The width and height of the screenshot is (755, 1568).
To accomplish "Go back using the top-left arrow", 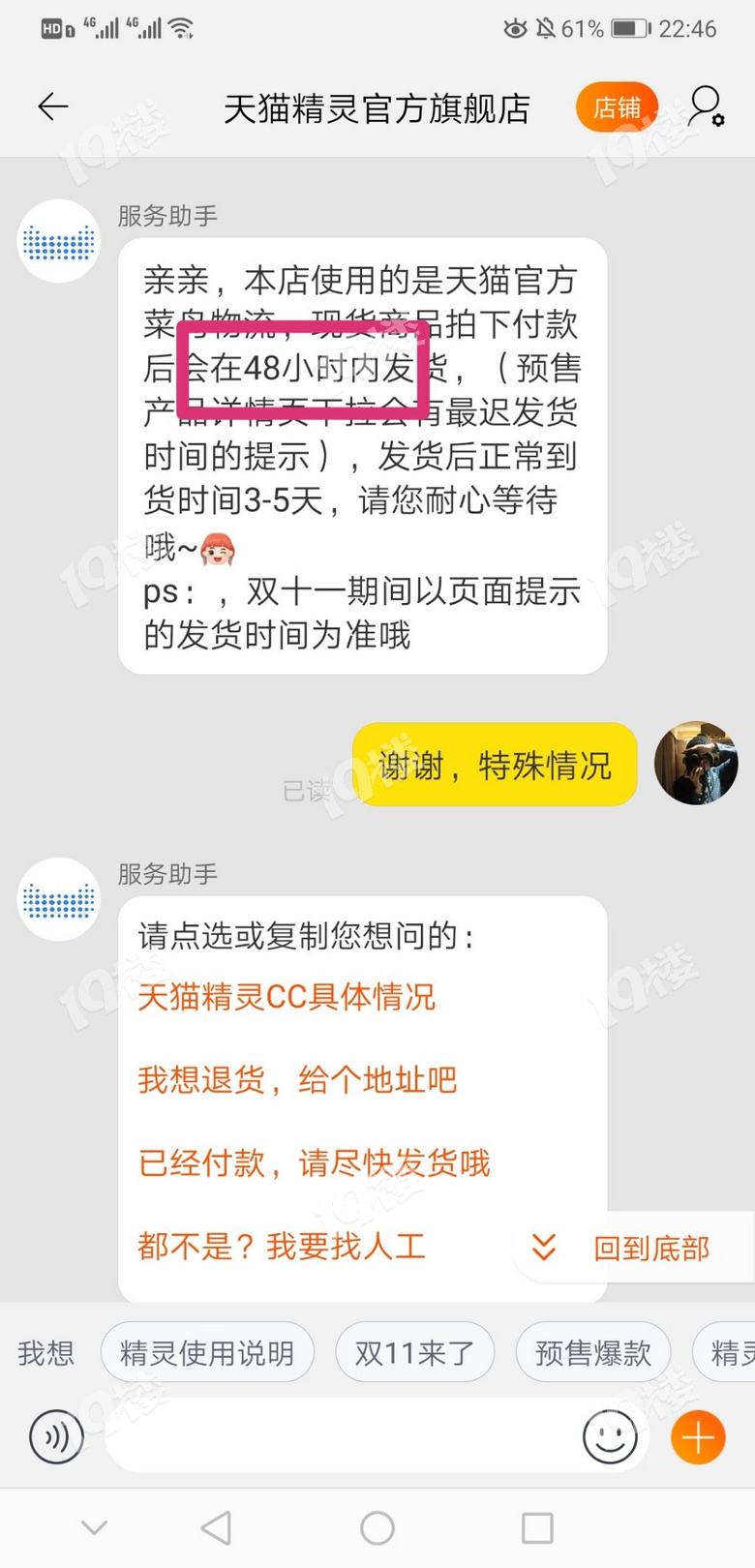I will pos(53,106).
